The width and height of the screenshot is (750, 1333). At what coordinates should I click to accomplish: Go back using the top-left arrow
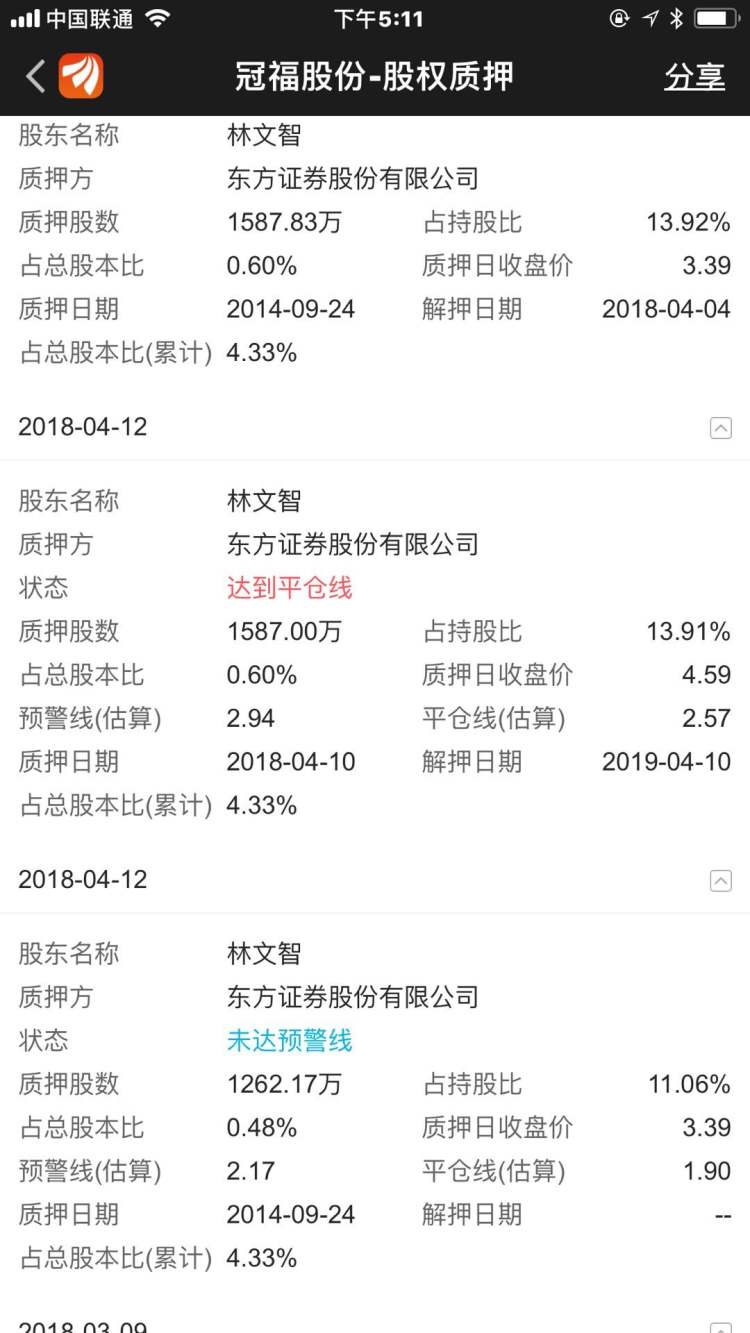[x=36, y=77]
